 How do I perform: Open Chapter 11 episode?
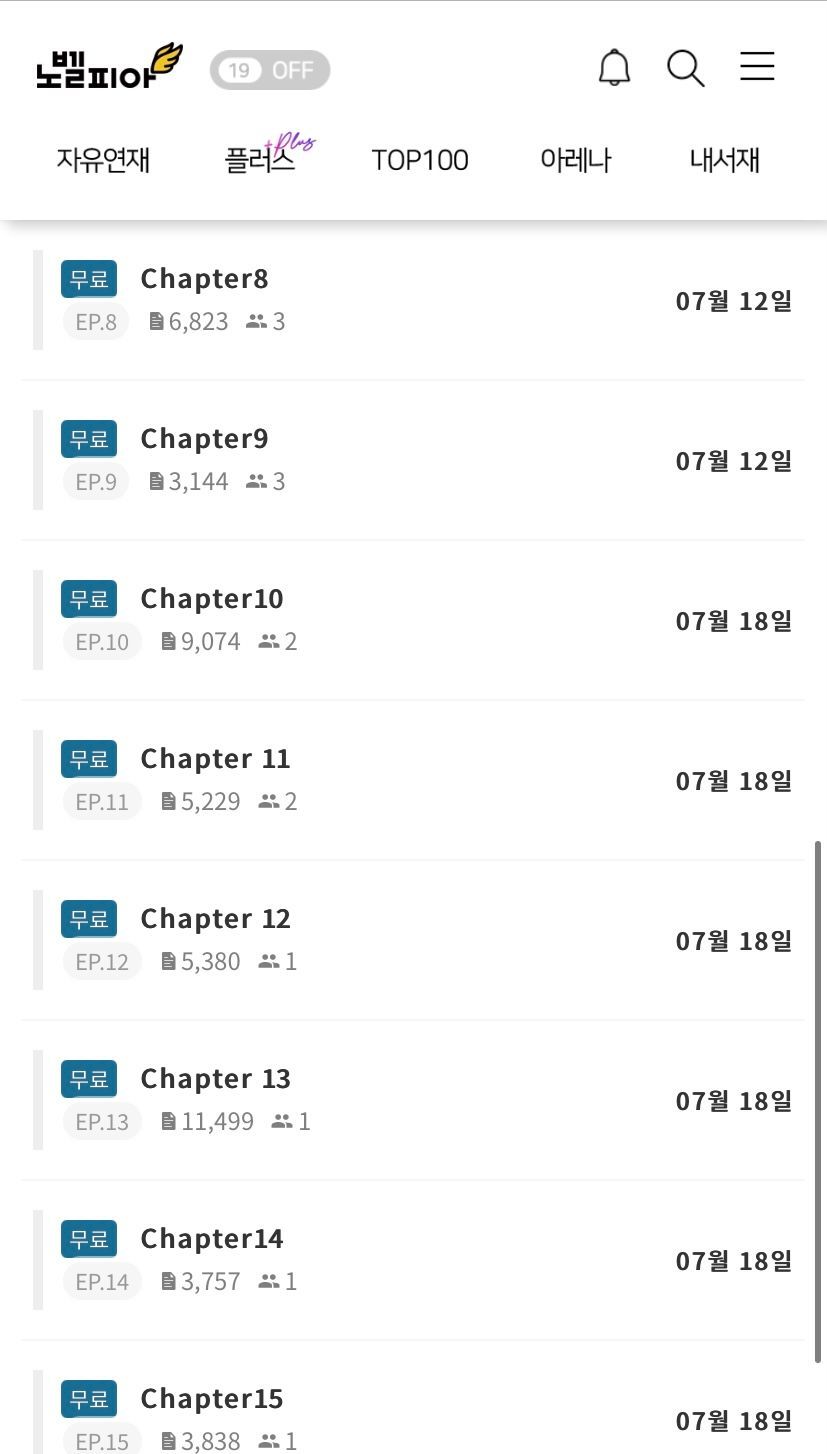click(x=215, y=759)
